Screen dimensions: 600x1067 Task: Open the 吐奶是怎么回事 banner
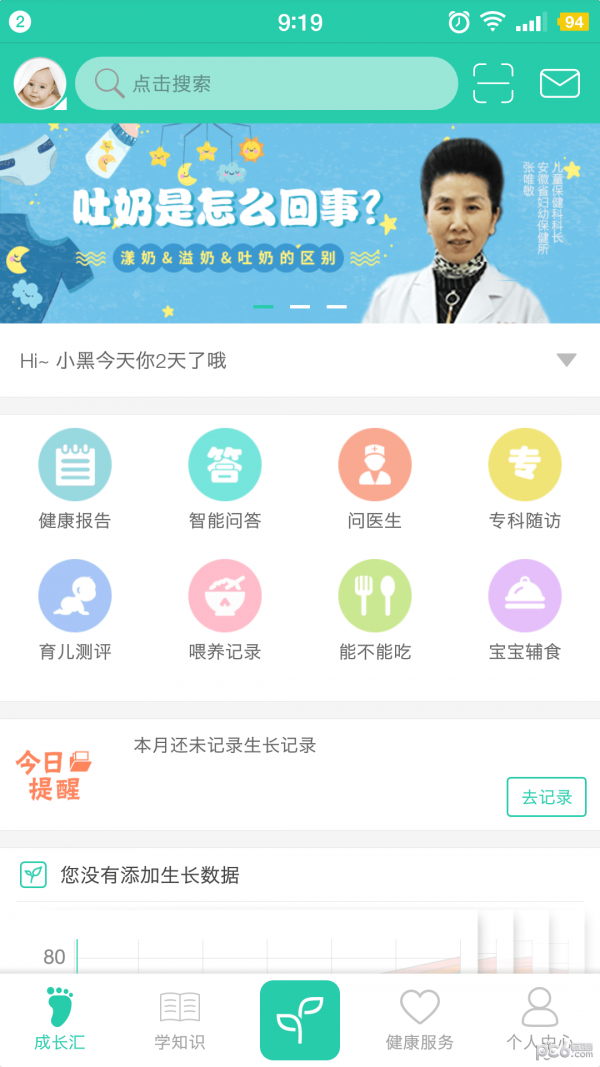pyautogui.click(x=300, y=223)
